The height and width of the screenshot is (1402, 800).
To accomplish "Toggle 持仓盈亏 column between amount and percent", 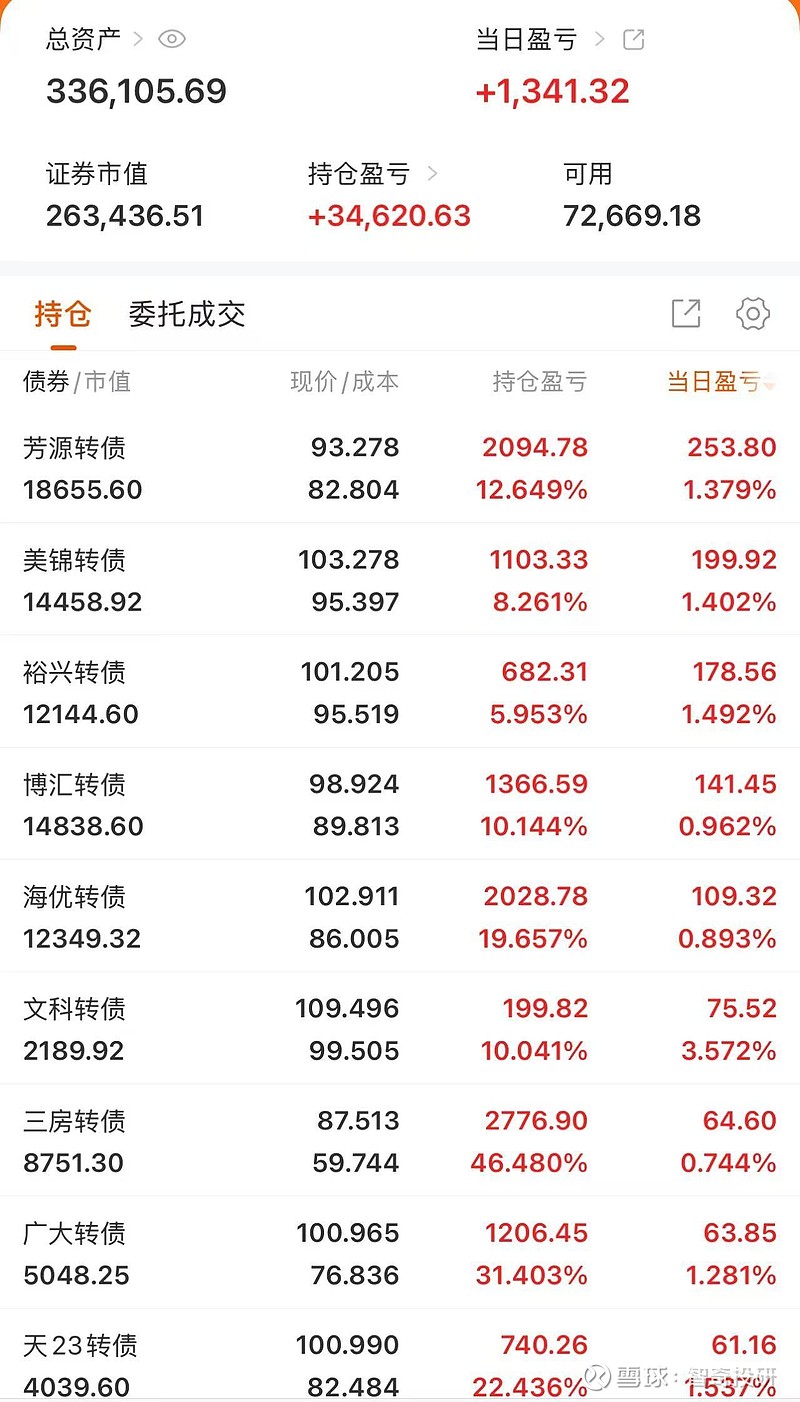I will pos(539,382).
